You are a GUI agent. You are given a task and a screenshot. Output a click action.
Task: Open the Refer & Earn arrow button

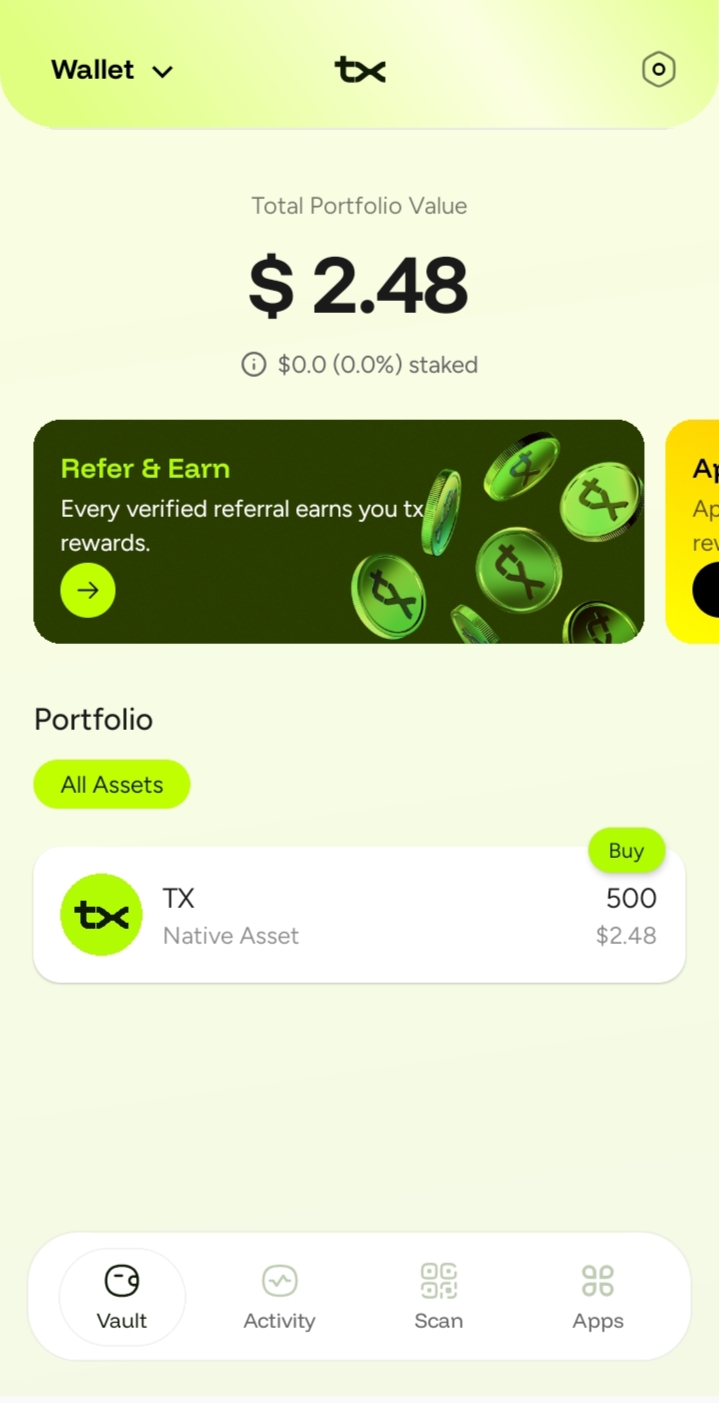(x=88, y=590)
